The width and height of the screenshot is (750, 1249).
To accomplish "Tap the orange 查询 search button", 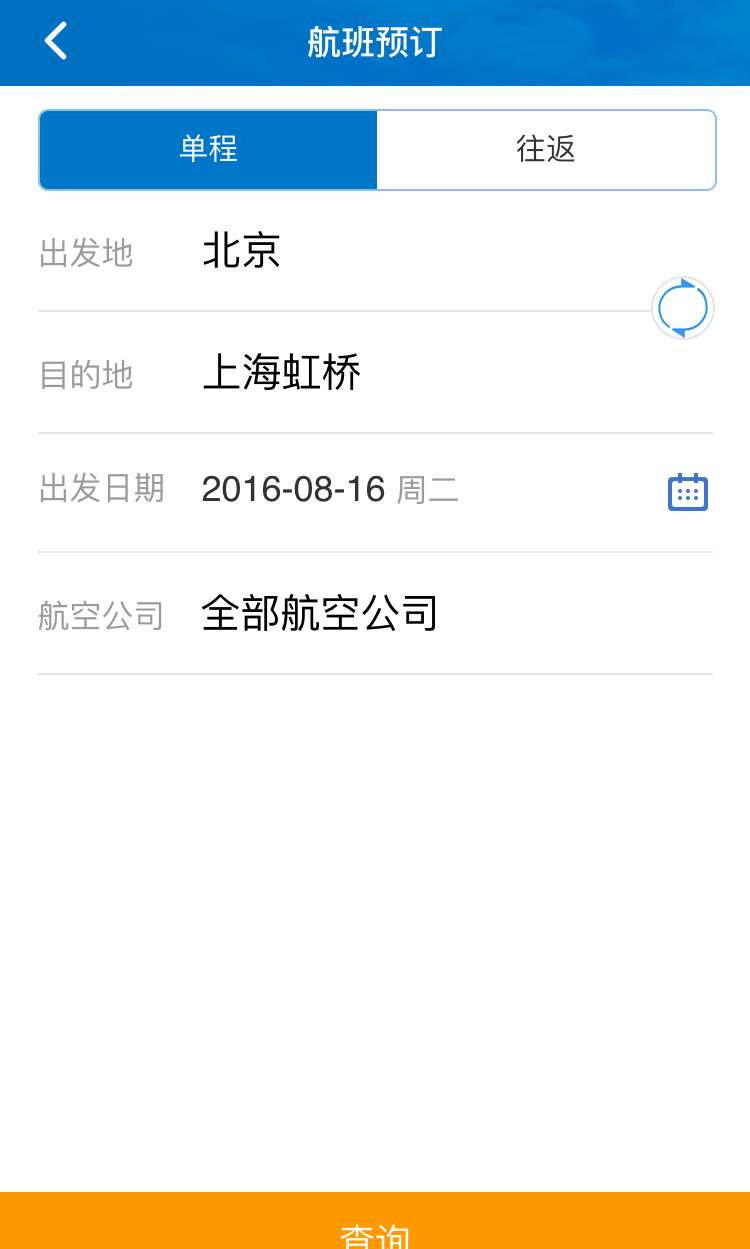I will (375, 1220).
